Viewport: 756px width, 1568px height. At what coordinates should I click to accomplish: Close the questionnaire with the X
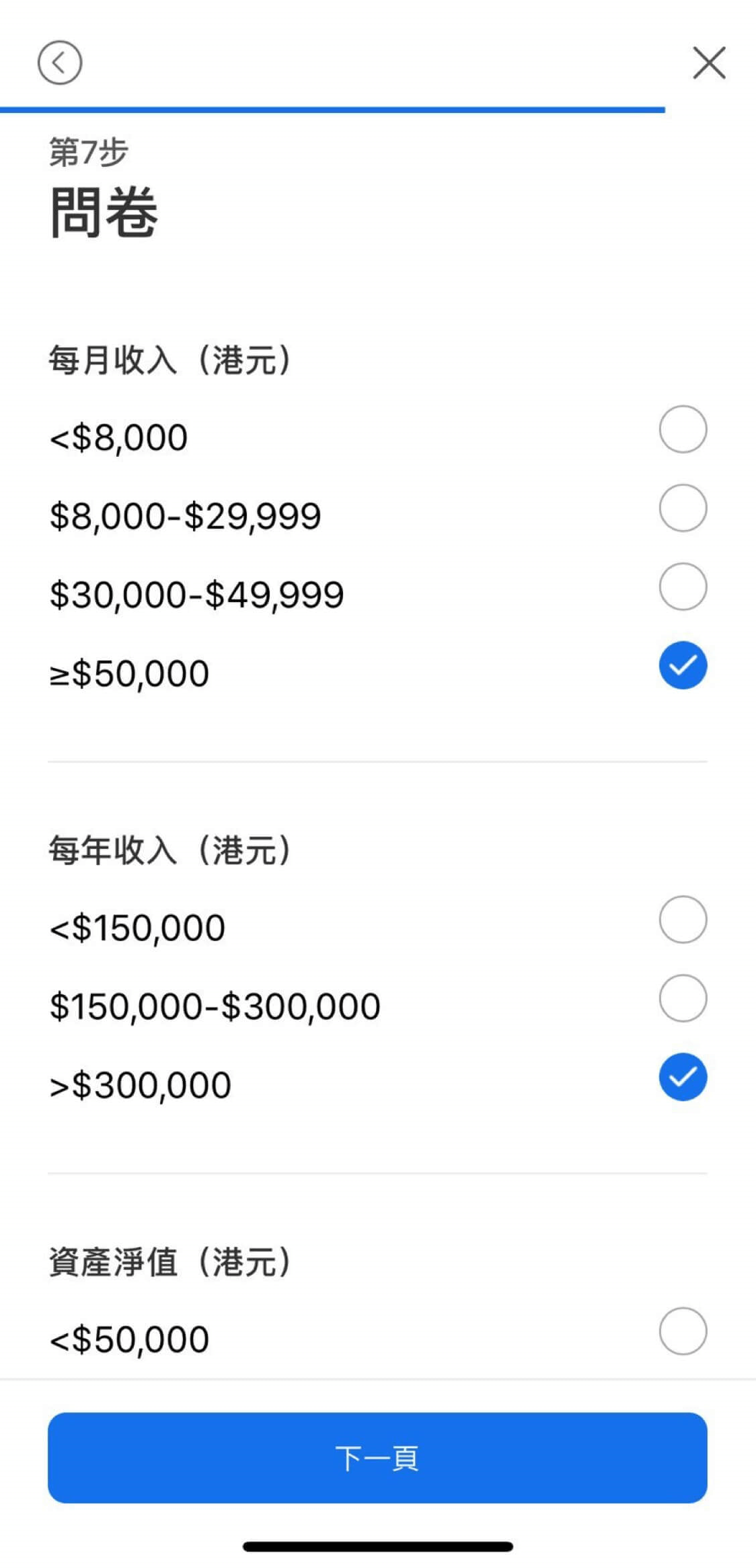tap(709, 63)
